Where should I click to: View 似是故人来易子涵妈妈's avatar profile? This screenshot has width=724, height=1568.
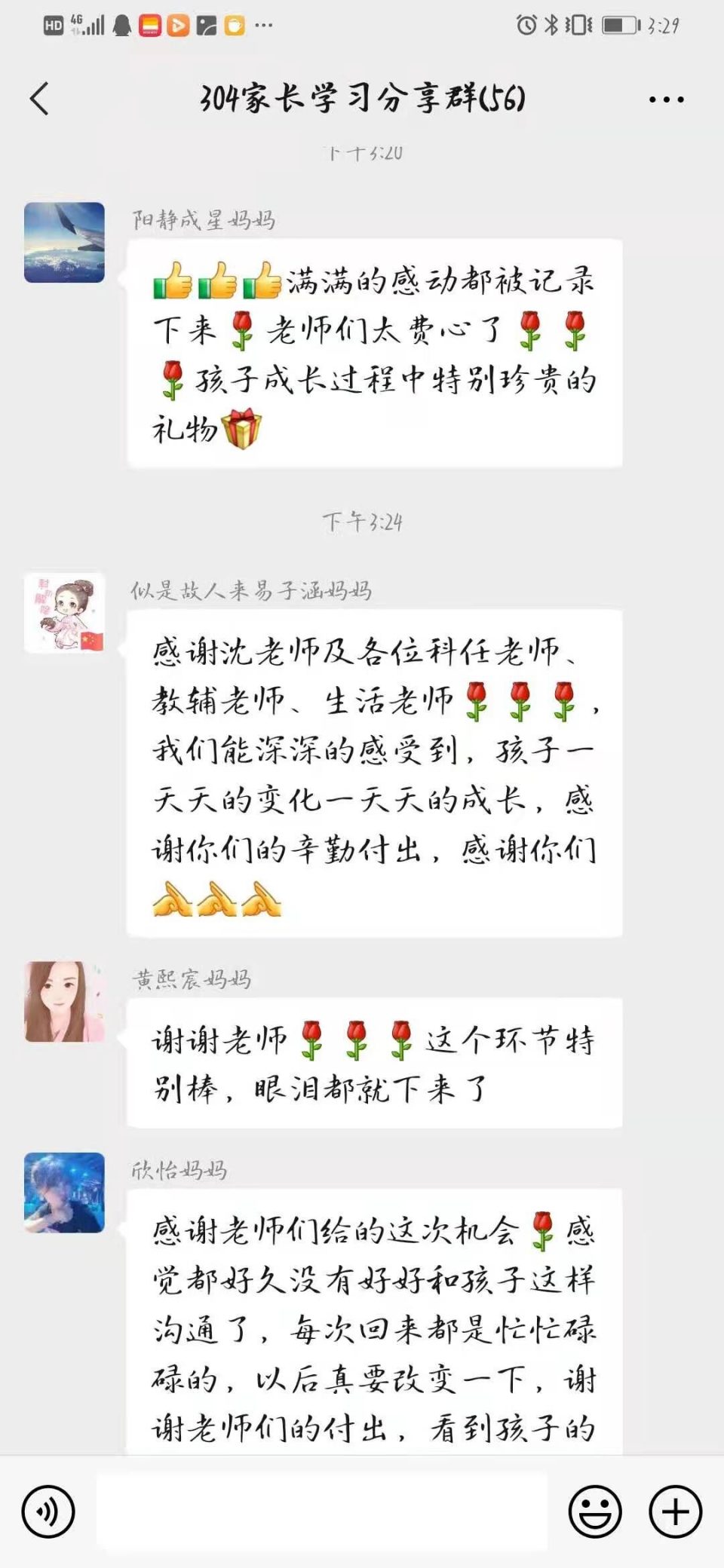tap(64, 613)
